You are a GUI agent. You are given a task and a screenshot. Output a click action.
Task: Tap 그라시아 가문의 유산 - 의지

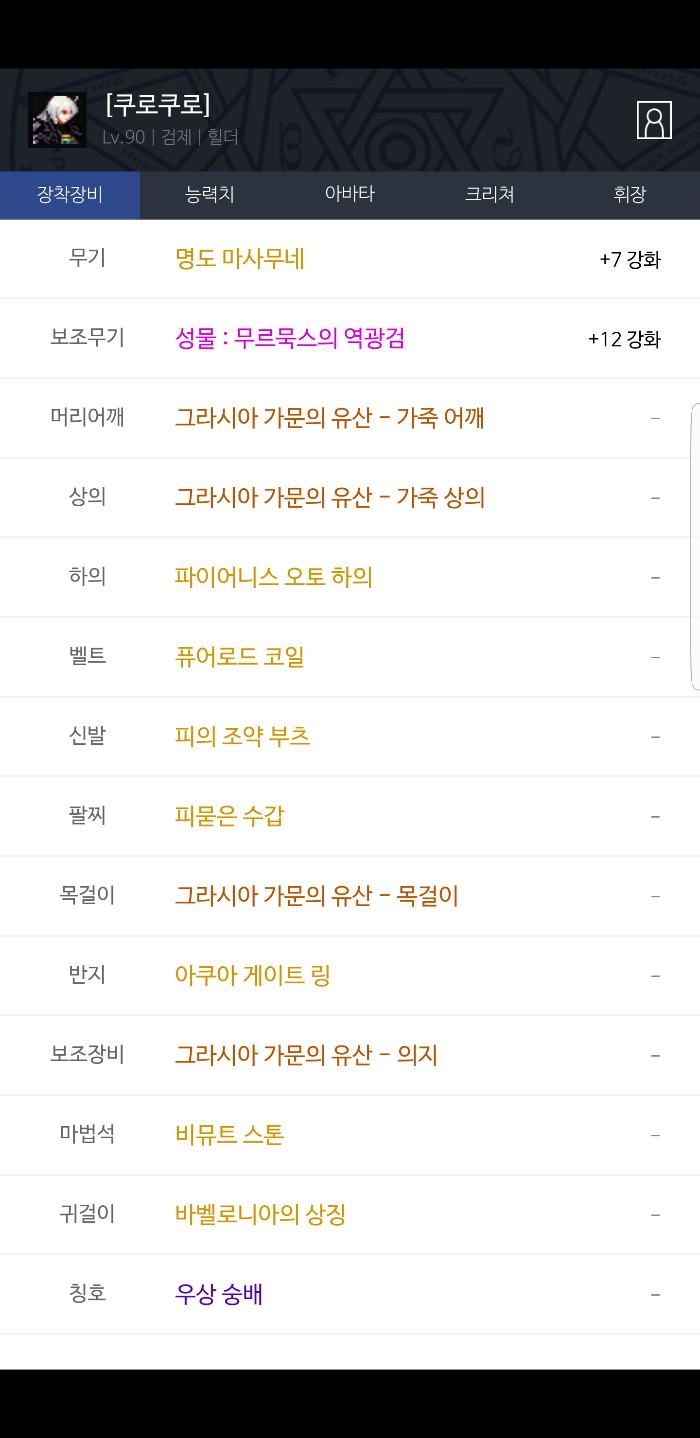tap(307, 1055)
